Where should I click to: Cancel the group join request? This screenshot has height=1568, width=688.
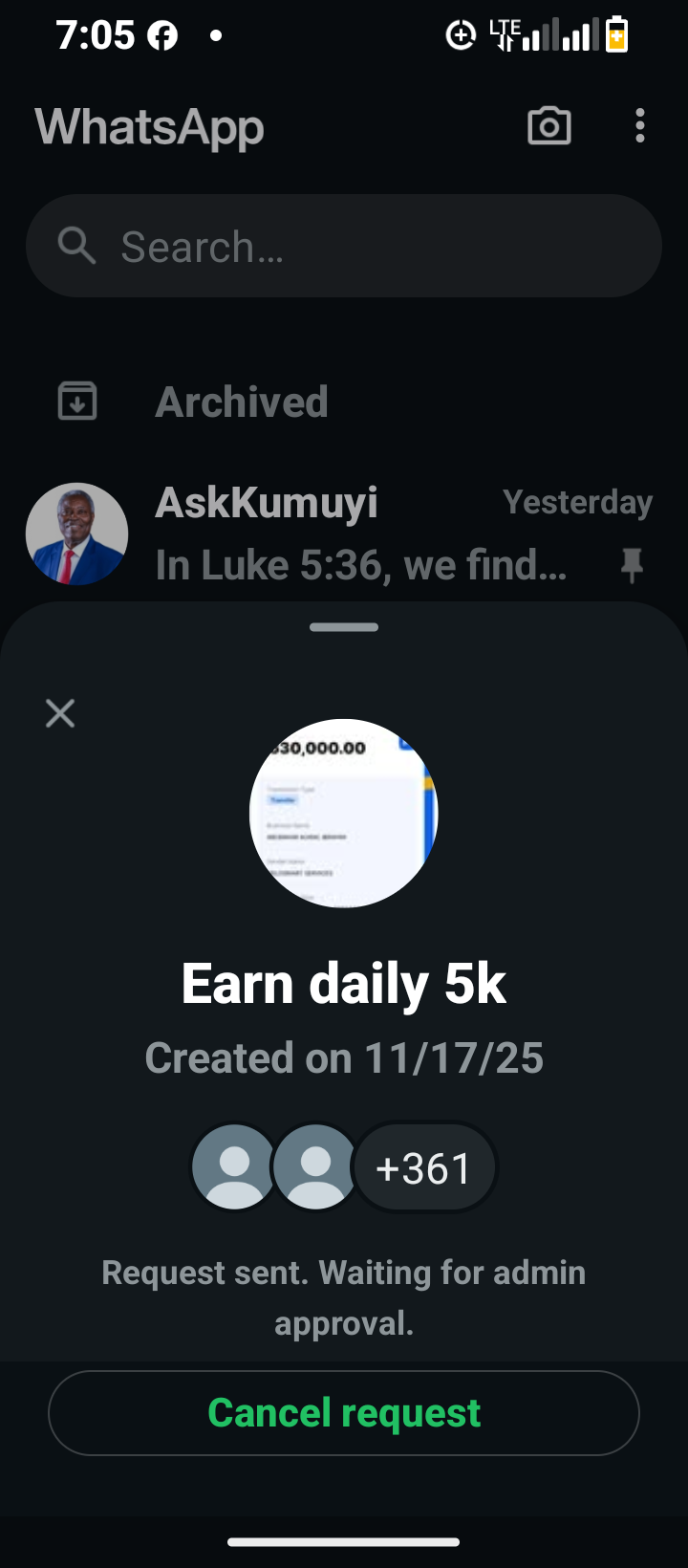344,1413
